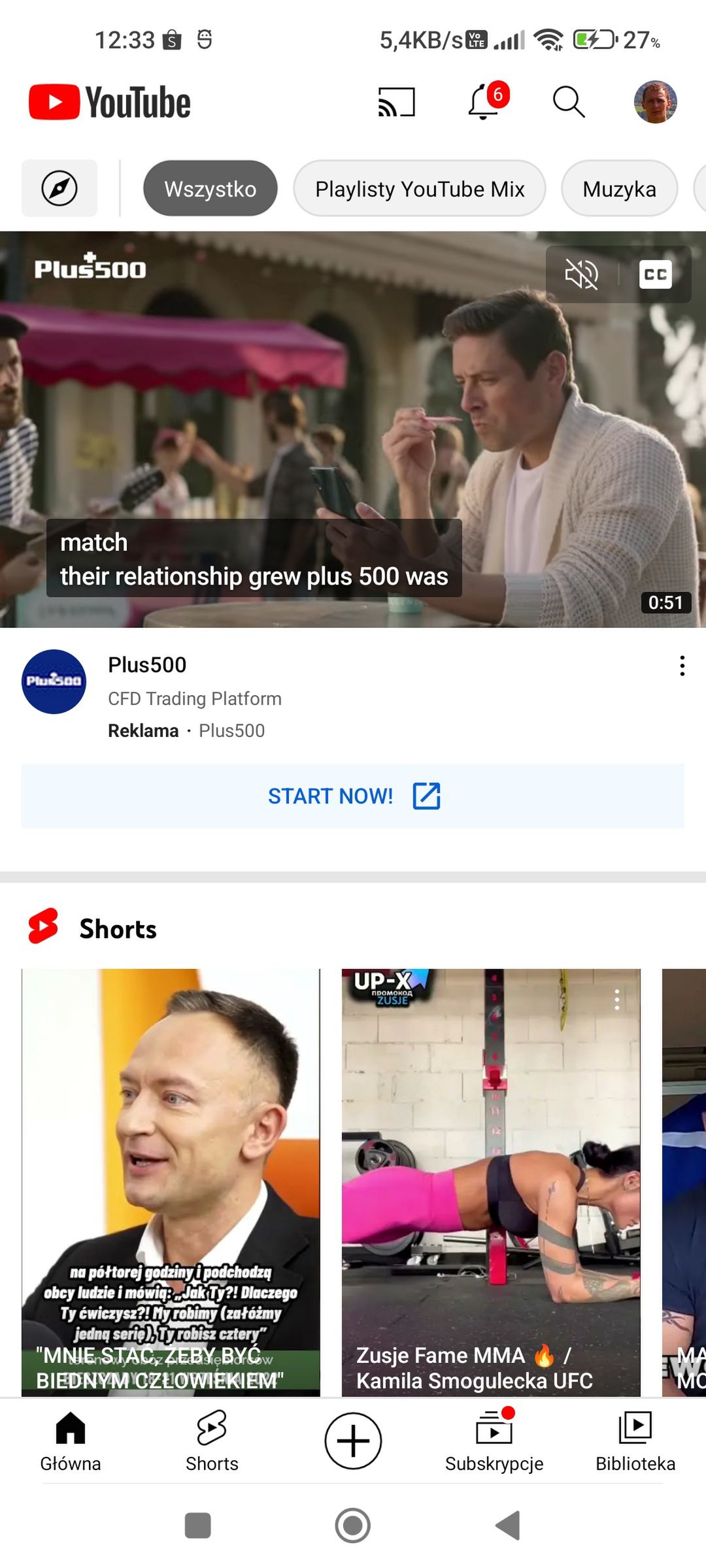
Task: Open options on Zusje Fame MMA short
Action: 616,1000
